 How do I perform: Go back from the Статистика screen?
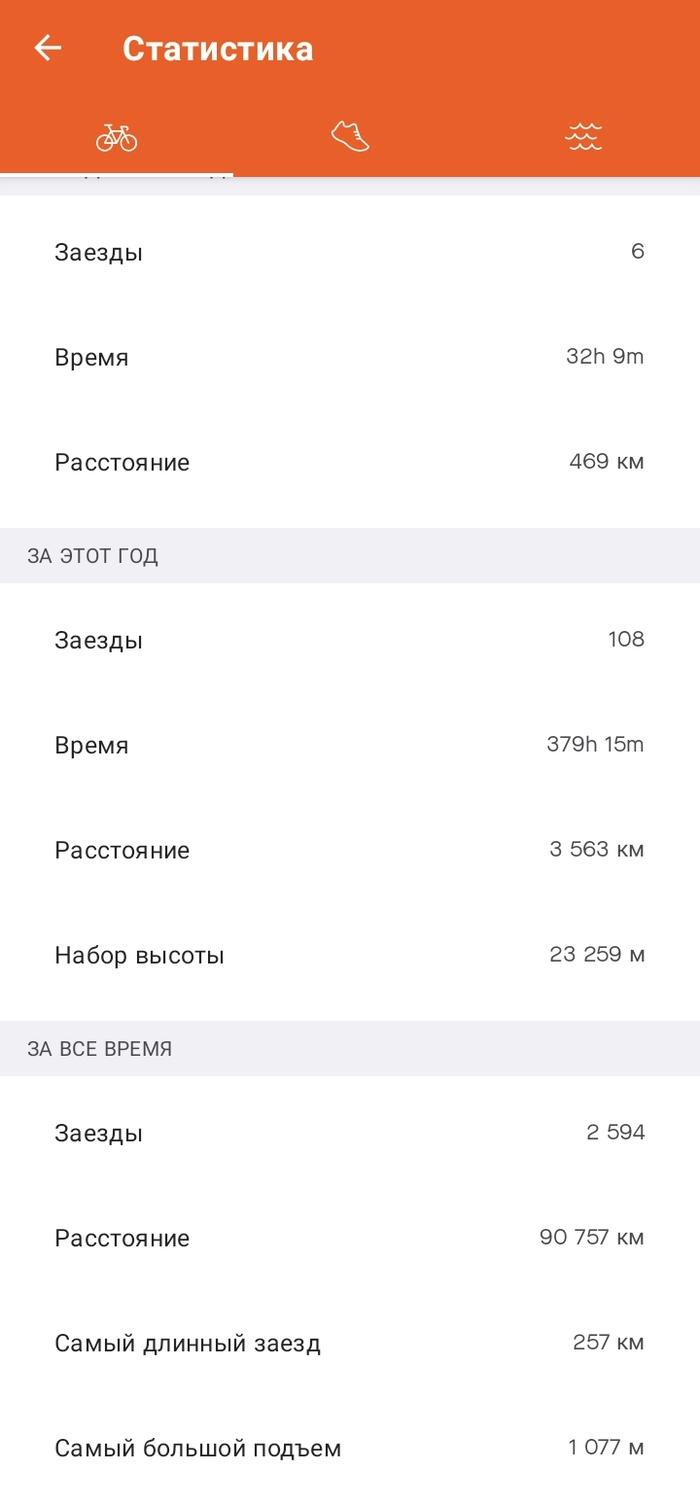(x=47, y=48)
